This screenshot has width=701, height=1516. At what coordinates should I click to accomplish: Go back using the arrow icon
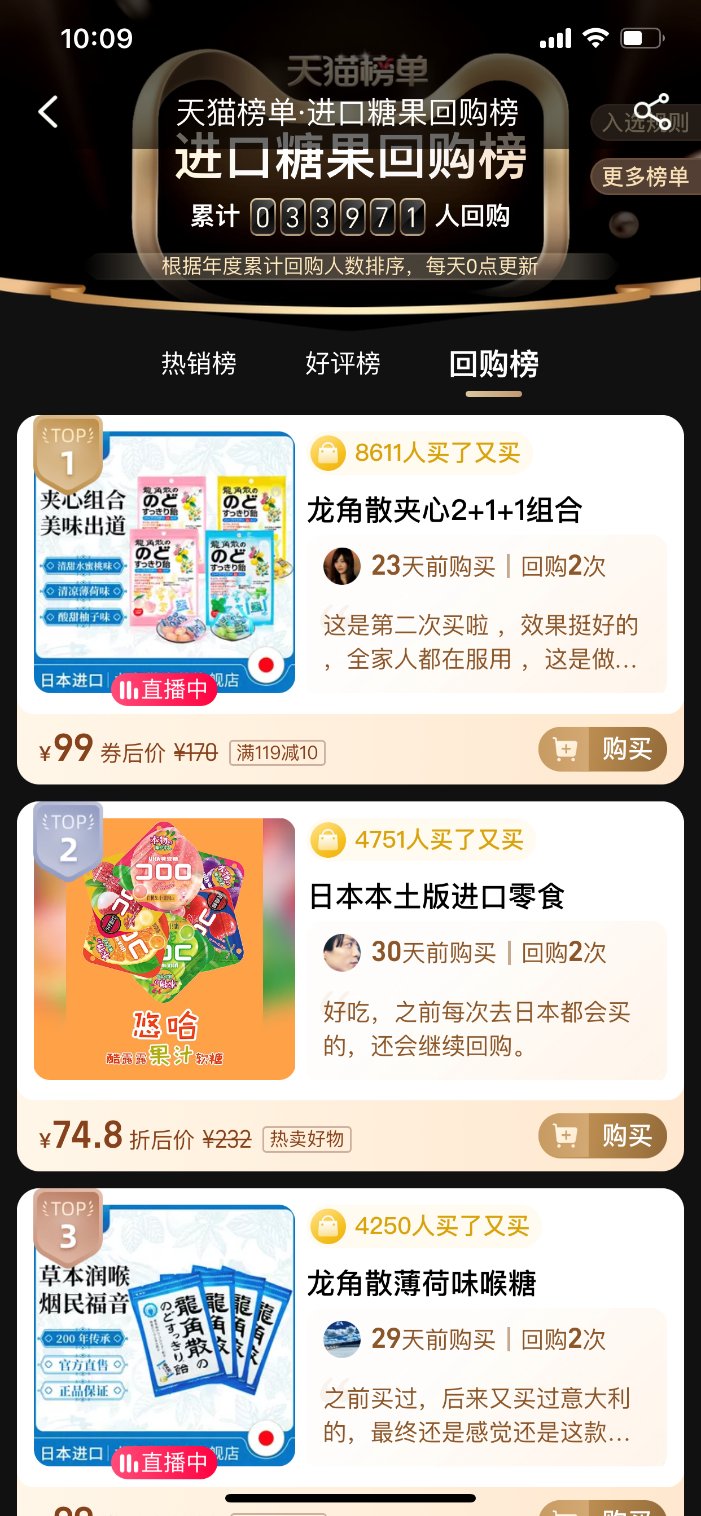(48, 111)
